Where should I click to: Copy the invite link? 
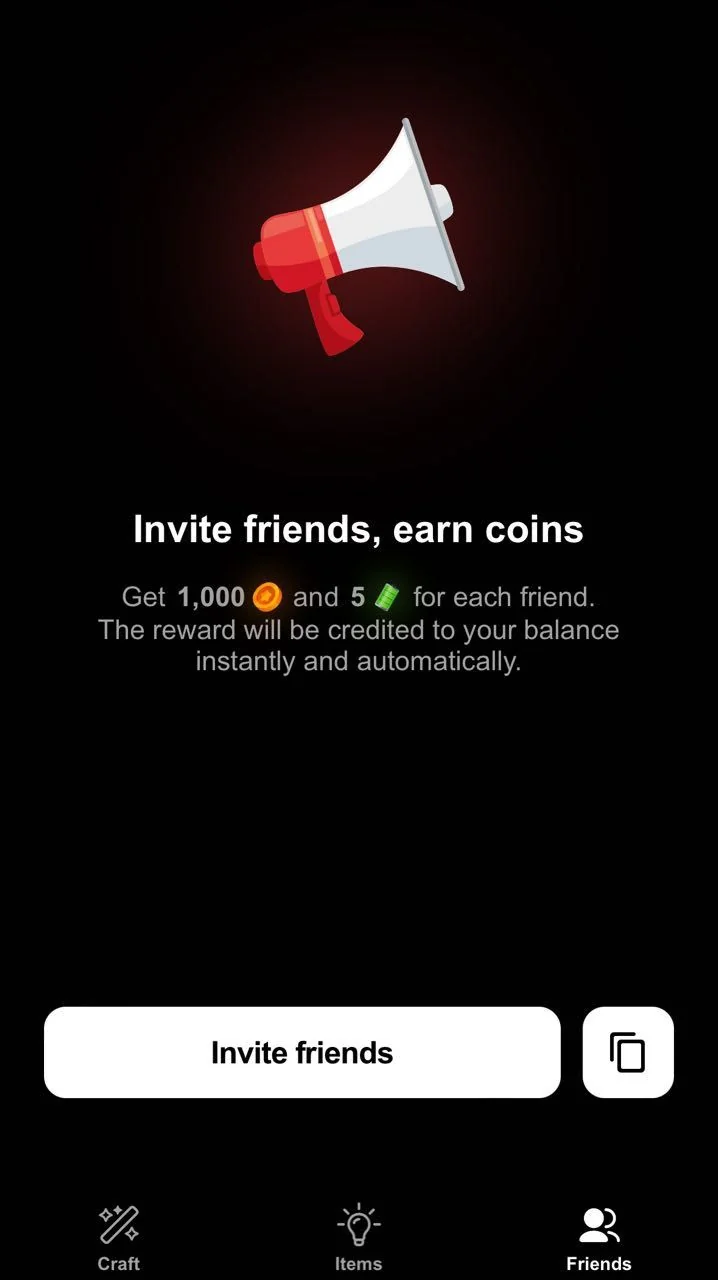(x=628, y=1052)
